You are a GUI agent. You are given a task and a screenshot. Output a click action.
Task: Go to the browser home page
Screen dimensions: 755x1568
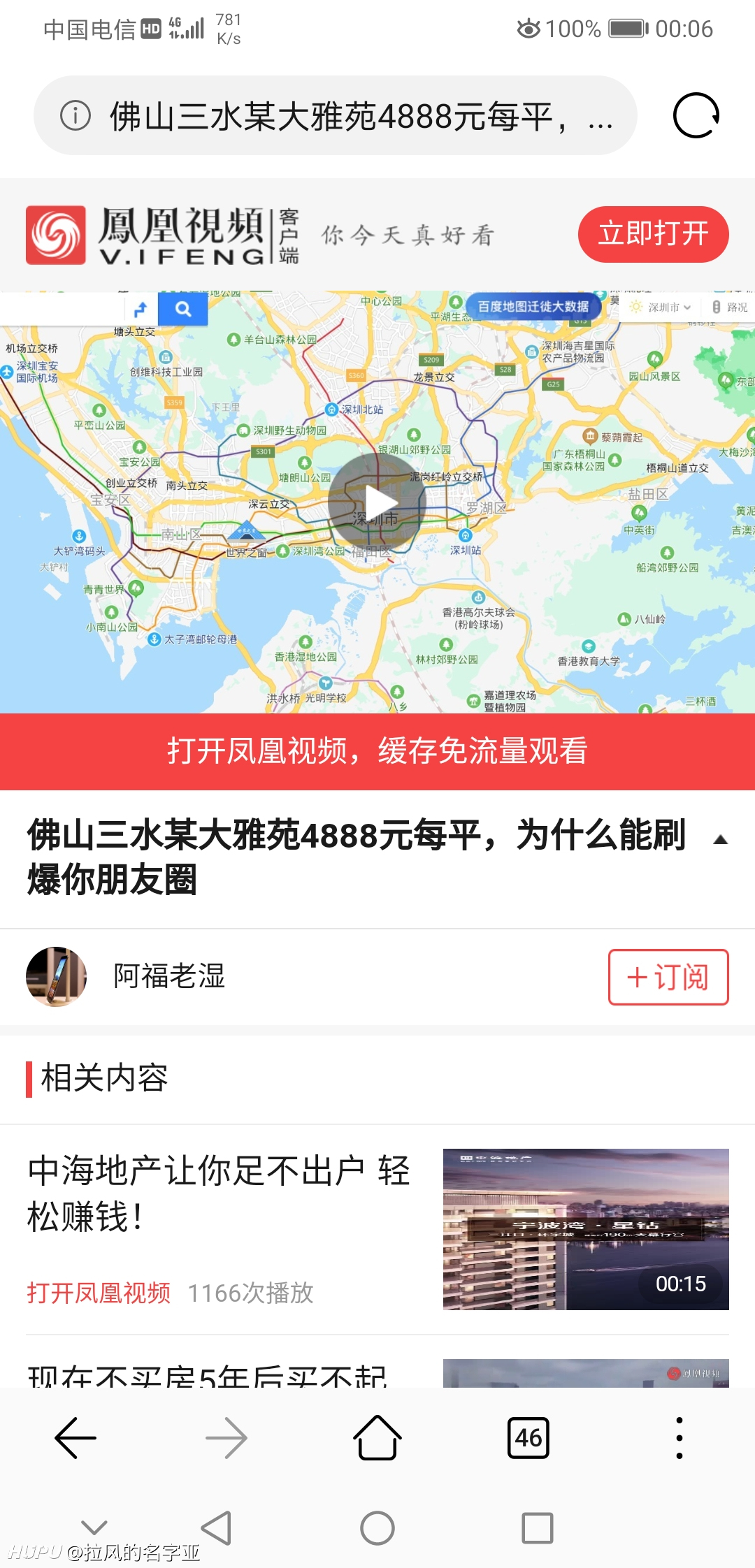(x=377, y=1438)
